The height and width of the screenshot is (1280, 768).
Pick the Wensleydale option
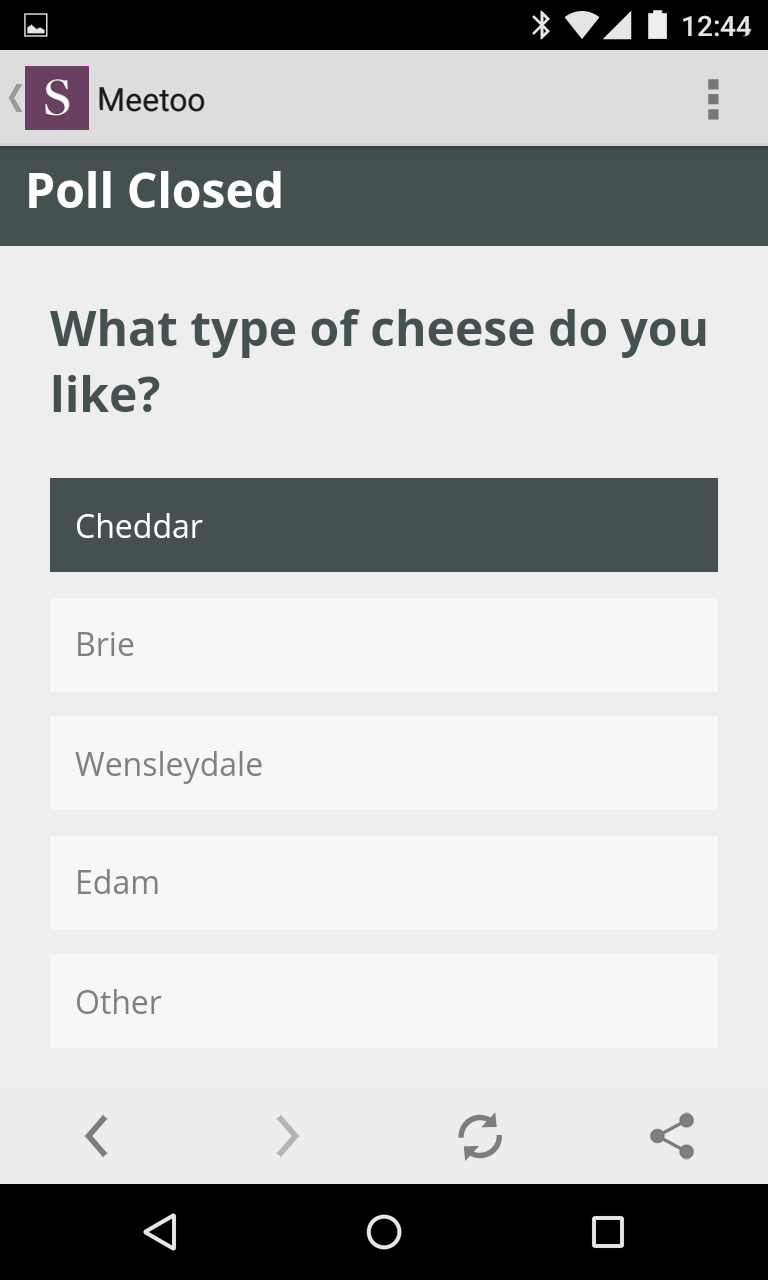coord(384,763)
